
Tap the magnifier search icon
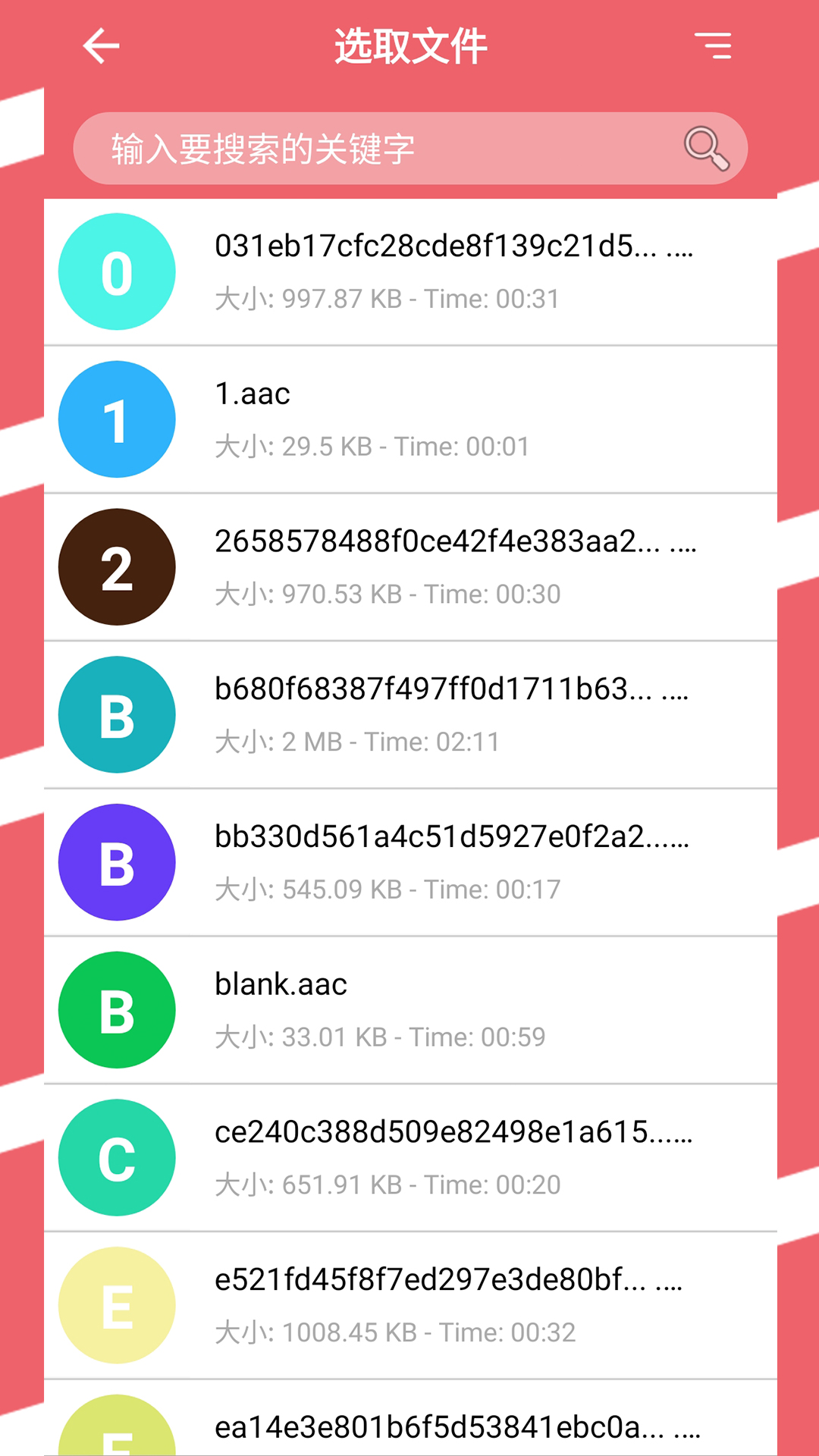coord(706,149)
